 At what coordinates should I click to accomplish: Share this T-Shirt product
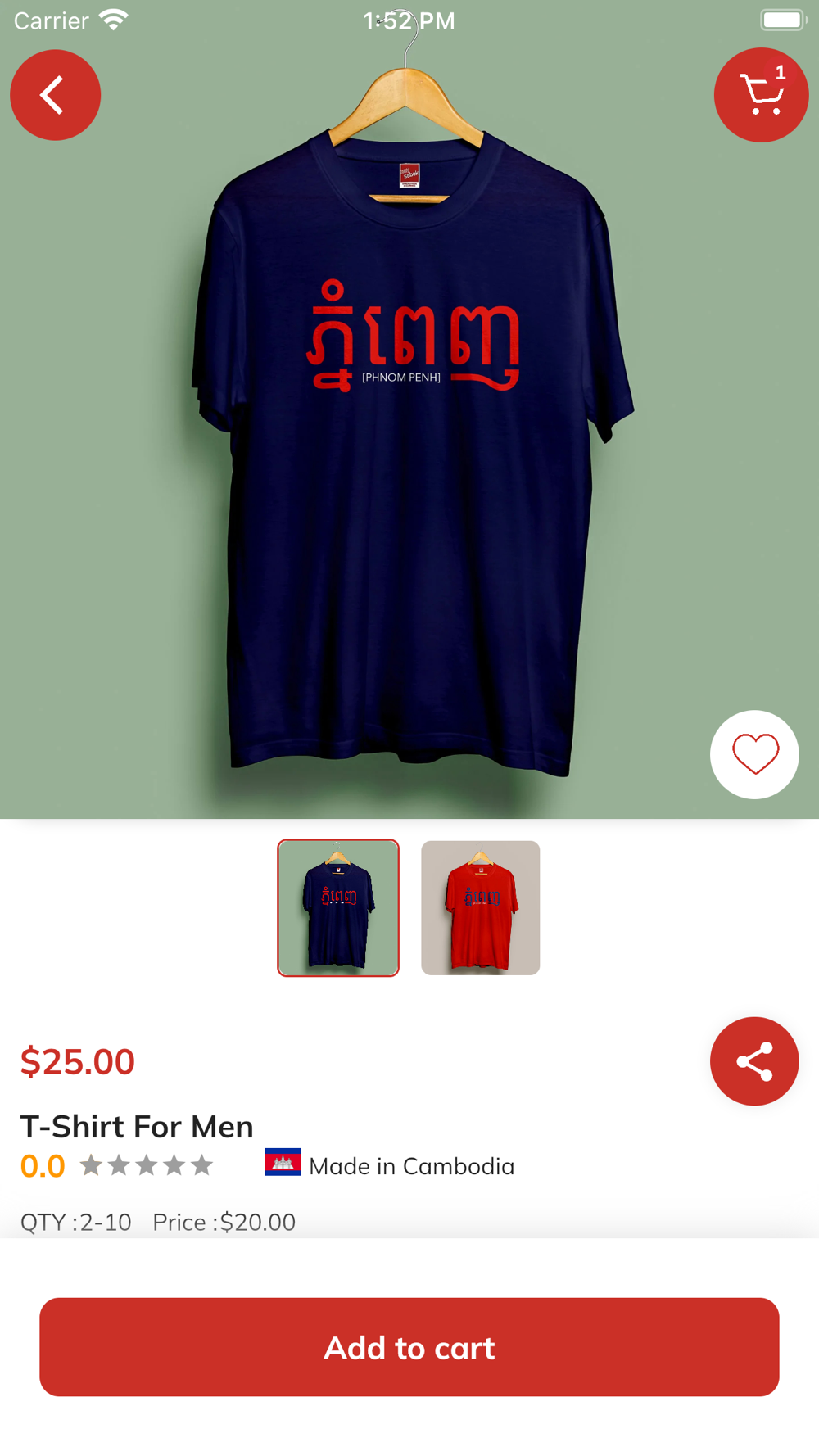pyautogui.click(x=754, y=1061)
